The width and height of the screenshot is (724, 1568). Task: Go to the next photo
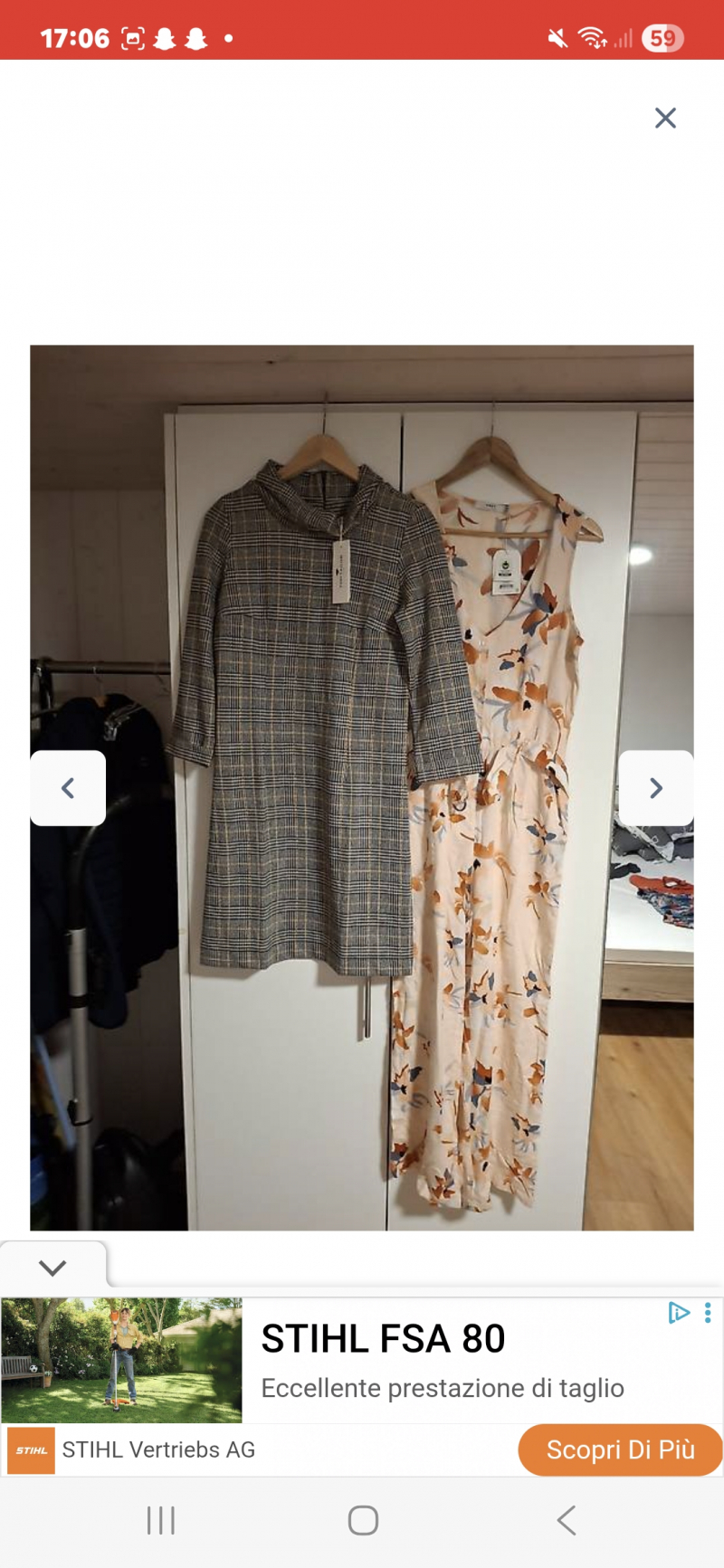(x=656, y=788)
